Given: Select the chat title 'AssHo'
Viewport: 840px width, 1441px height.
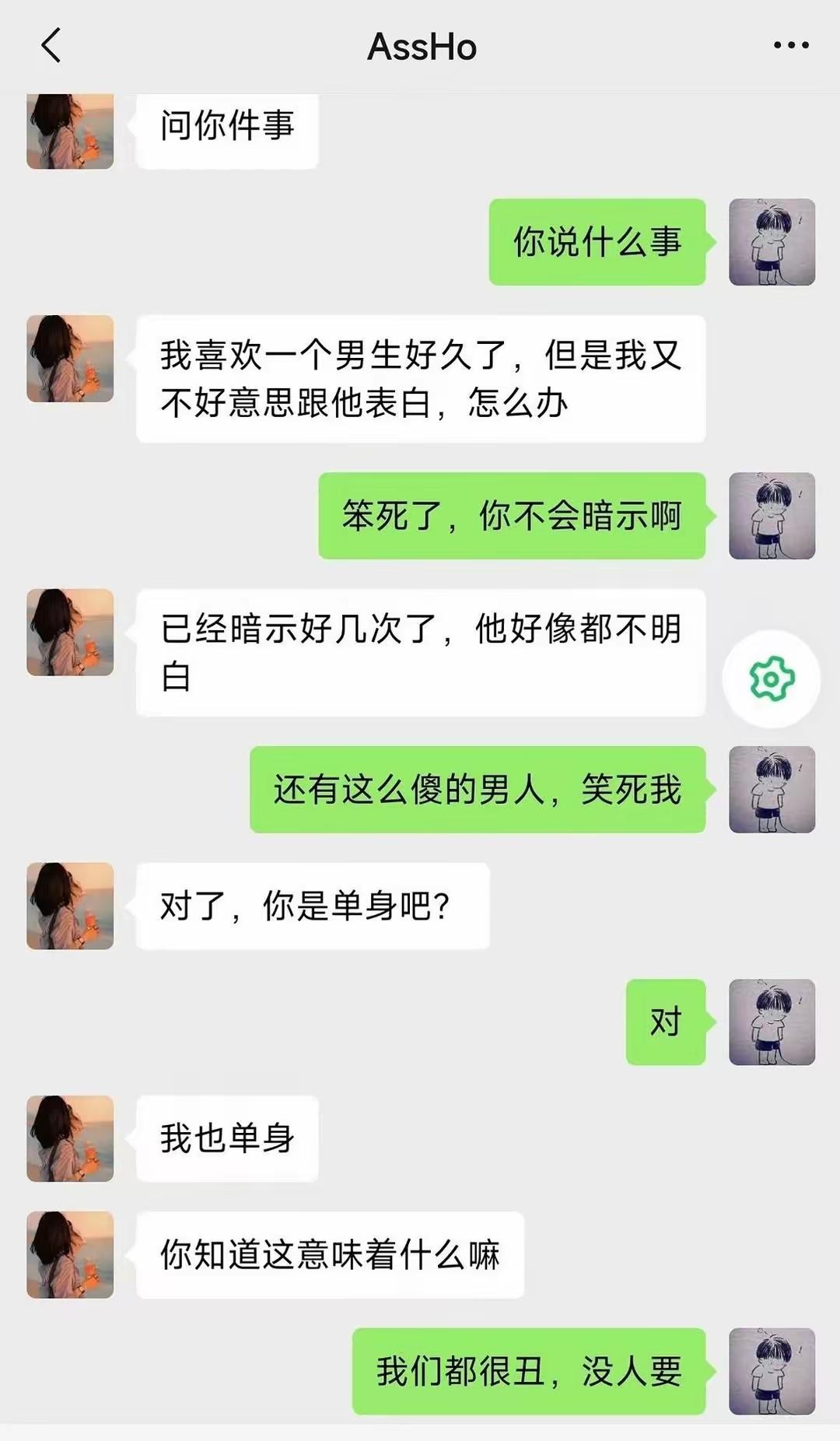Looking at the screenshot, I should click(x=420, y=47).
